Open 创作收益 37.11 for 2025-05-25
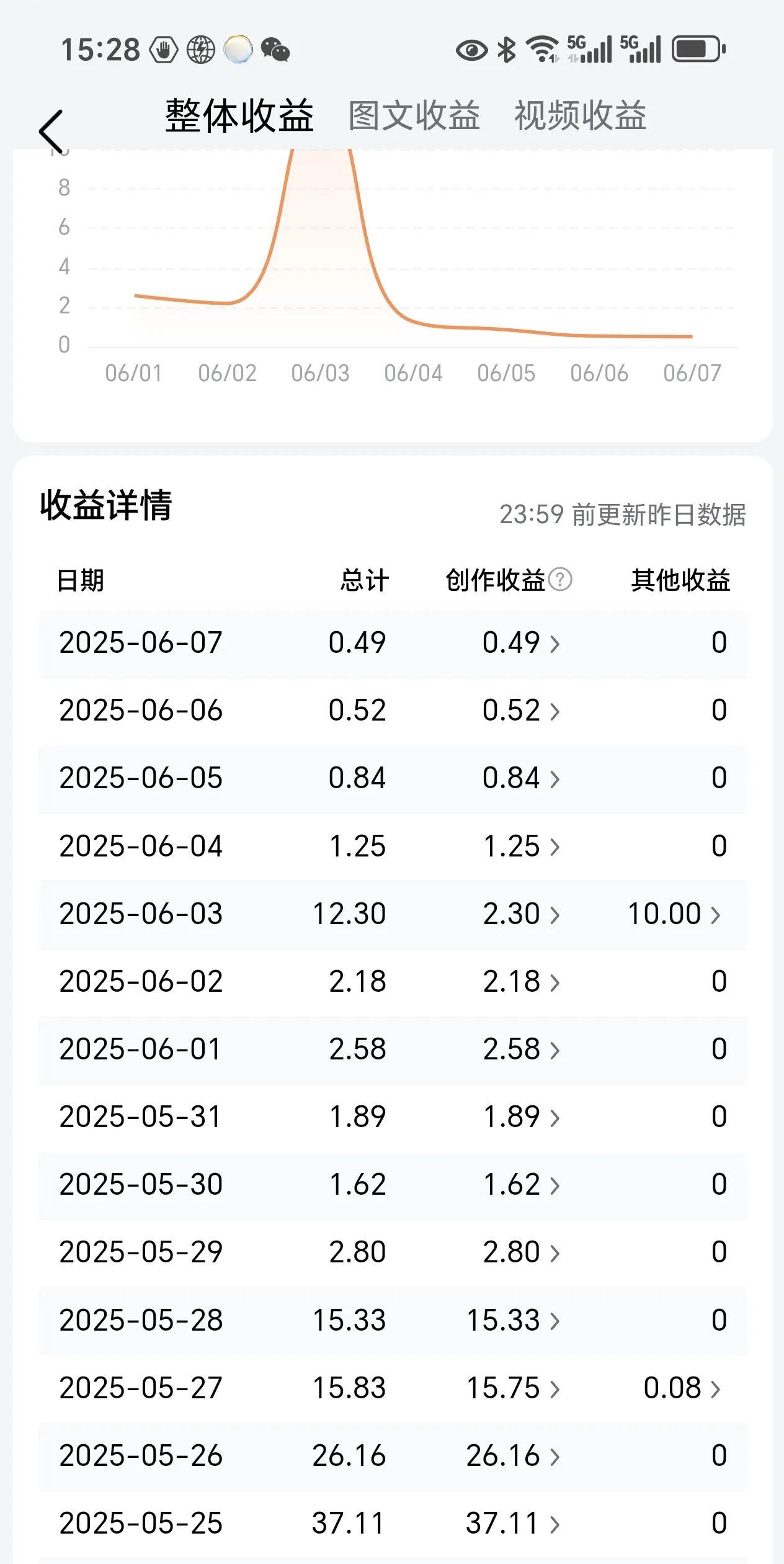Screen dimensions: 784x1564 coord(513,1524)
